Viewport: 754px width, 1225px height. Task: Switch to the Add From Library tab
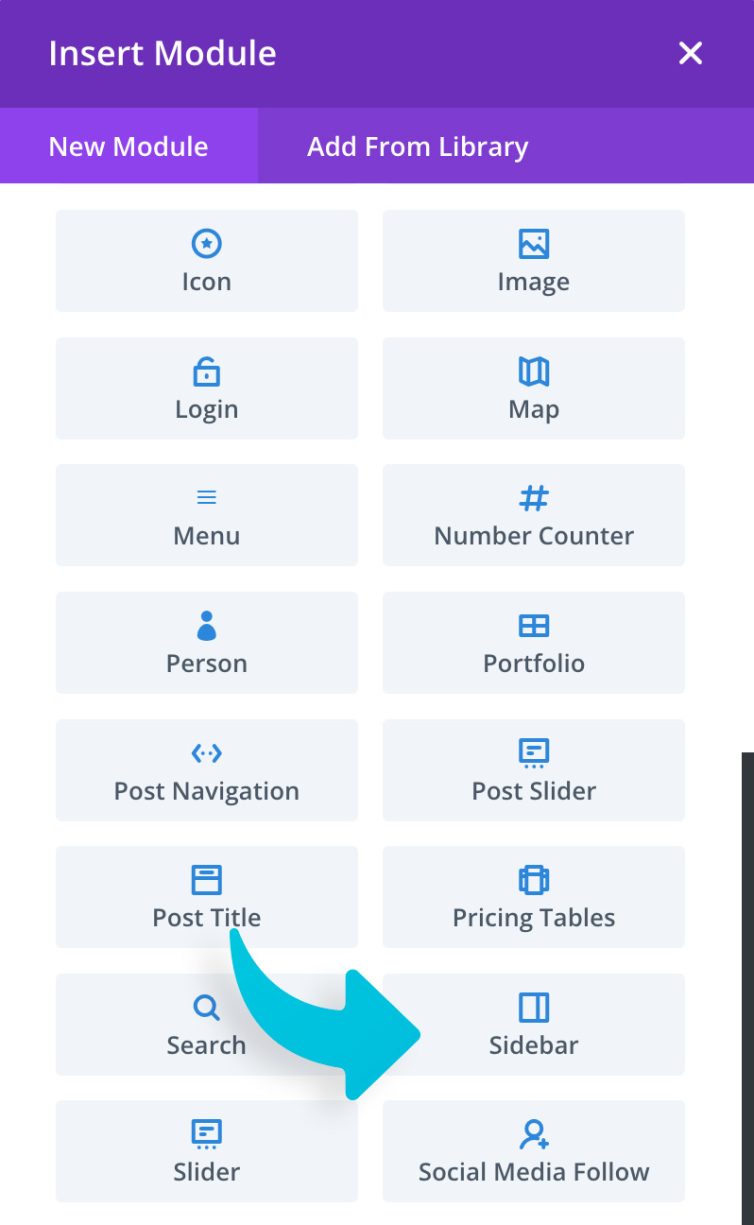pos(416,146)
